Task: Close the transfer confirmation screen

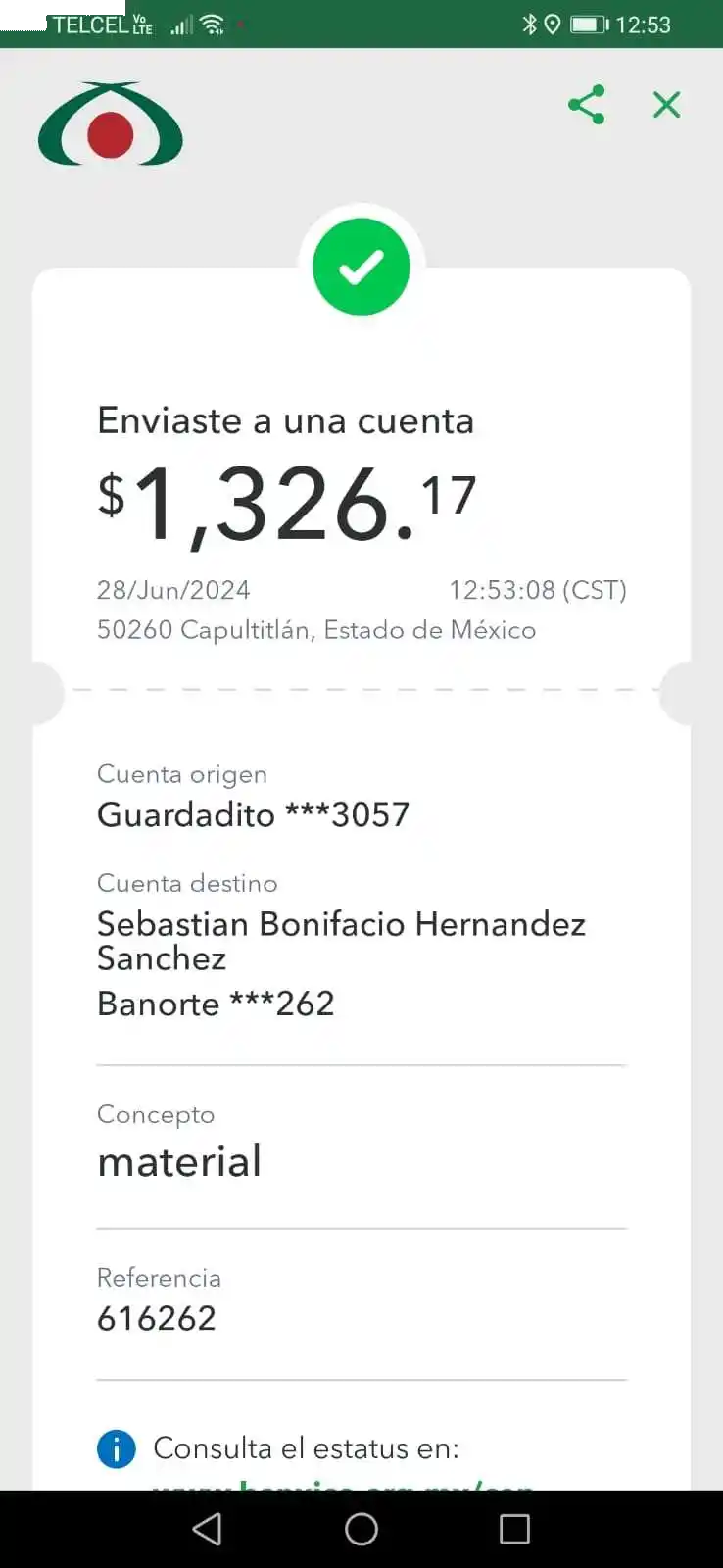Action: pos(666,105)
